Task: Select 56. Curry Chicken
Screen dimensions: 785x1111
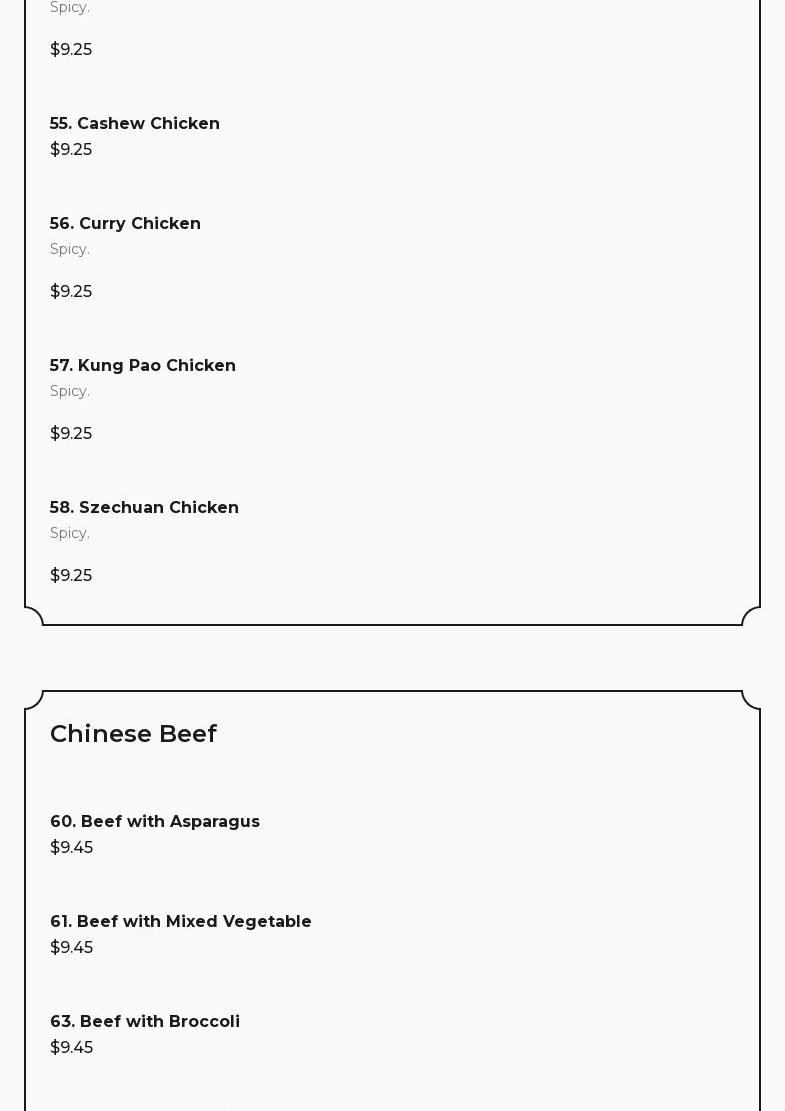Action: tap(126, 224)
